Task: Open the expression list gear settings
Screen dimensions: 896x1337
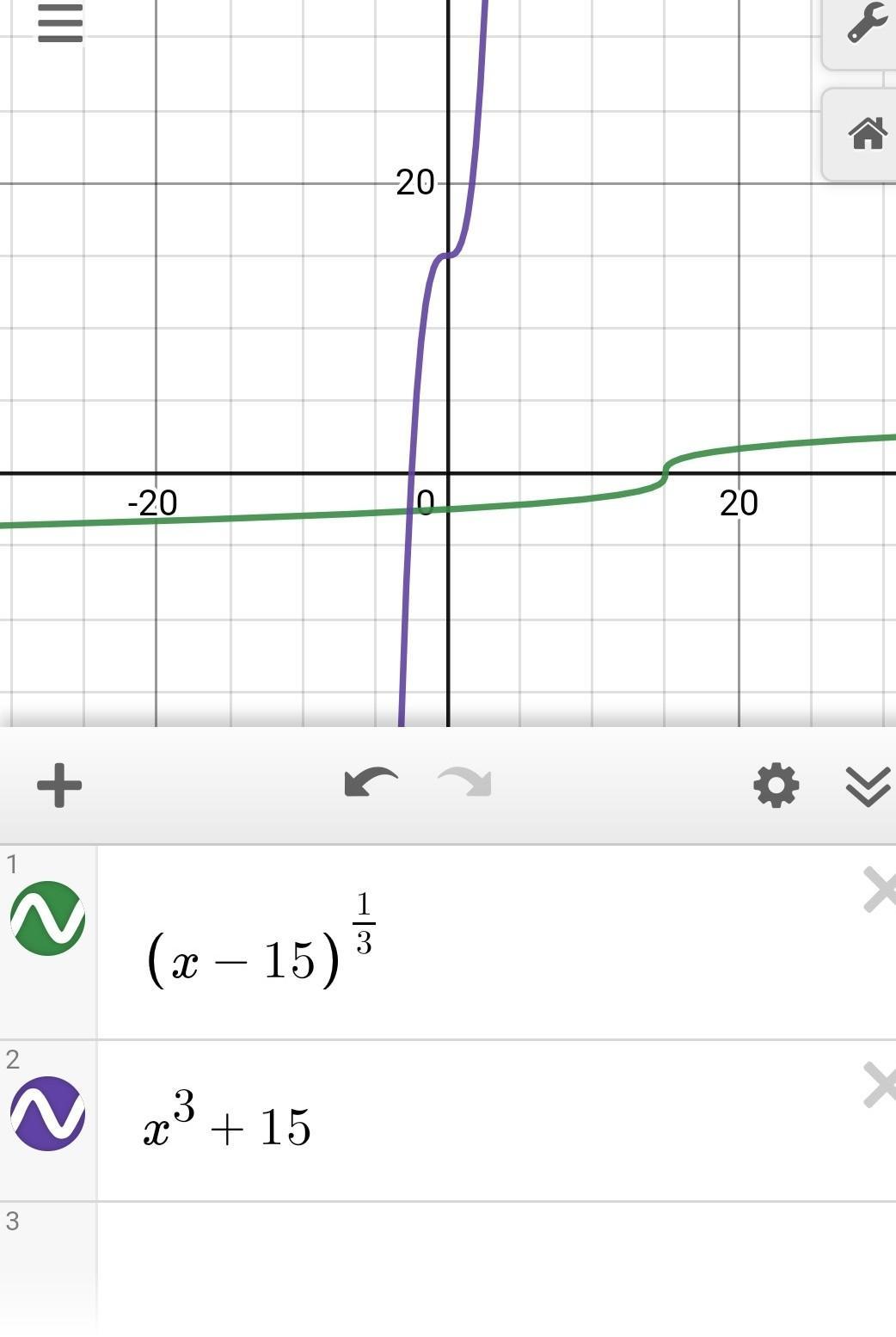Action: [776, 785]
